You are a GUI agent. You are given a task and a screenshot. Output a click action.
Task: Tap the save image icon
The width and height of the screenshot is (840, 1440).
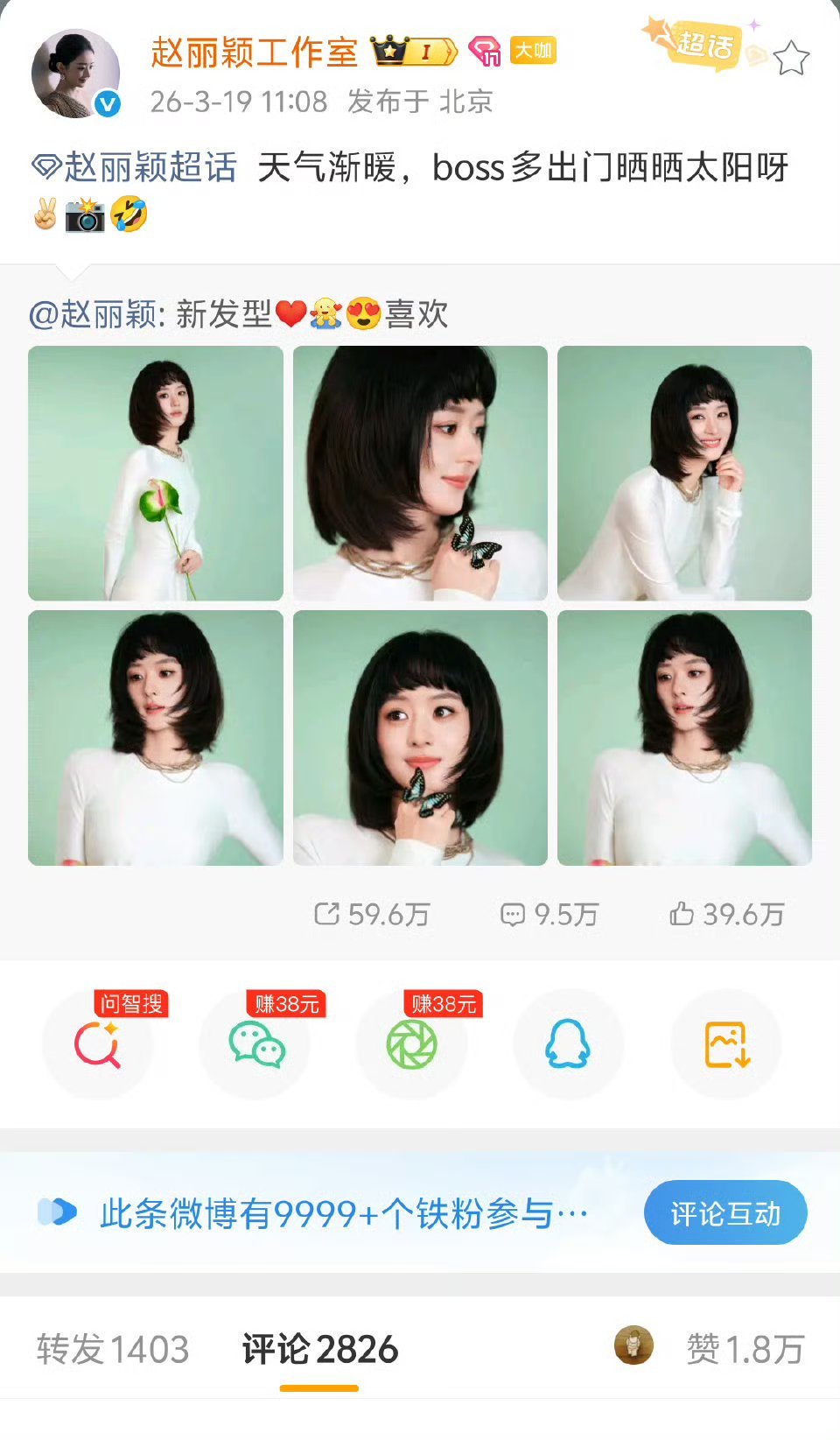click(x=724, y=1044)
